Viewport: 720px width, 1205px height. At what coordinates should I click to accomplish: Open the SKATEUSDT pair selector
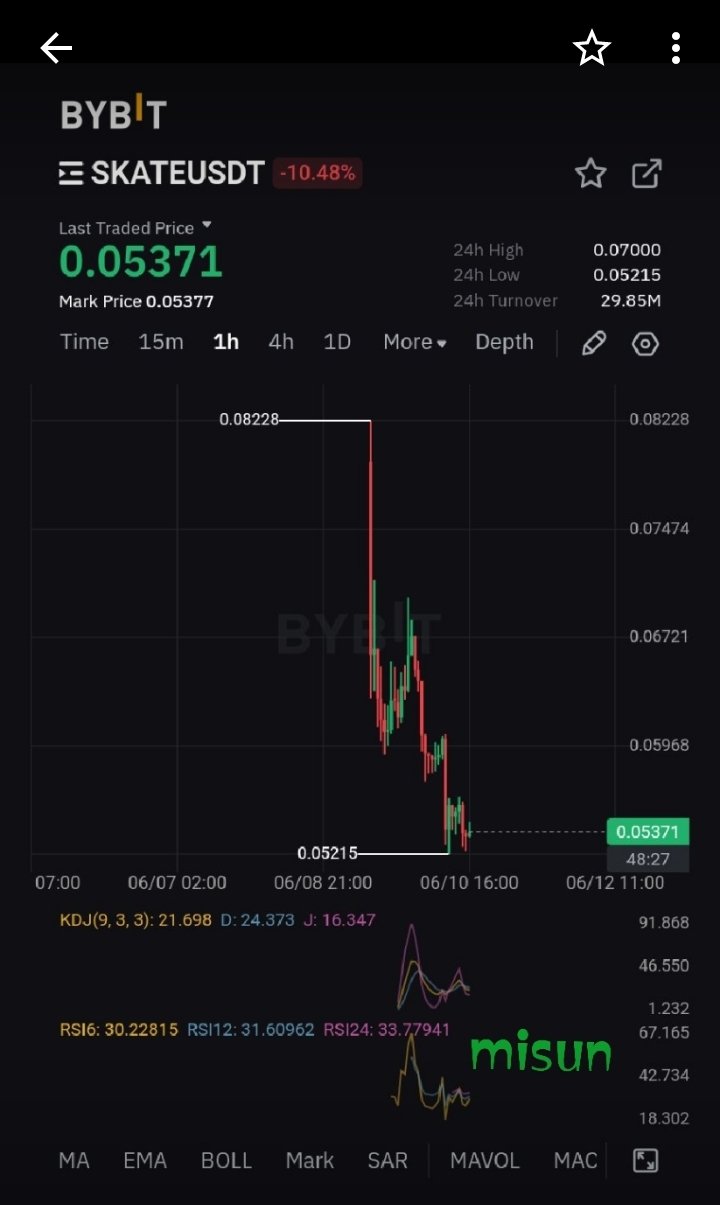tap(161, 173)
